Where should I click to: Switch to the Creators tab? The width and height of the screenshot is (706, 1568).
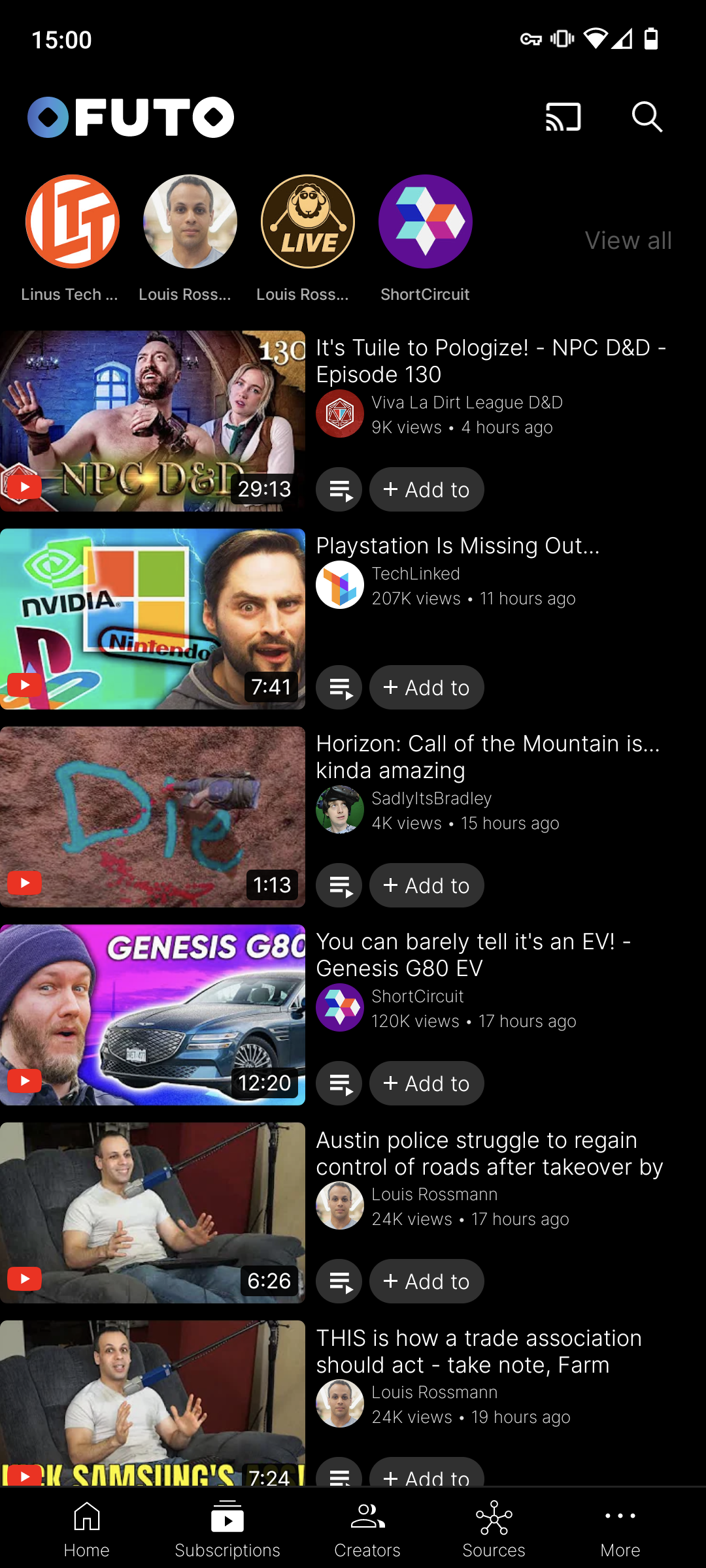[x=367, y=1529]
